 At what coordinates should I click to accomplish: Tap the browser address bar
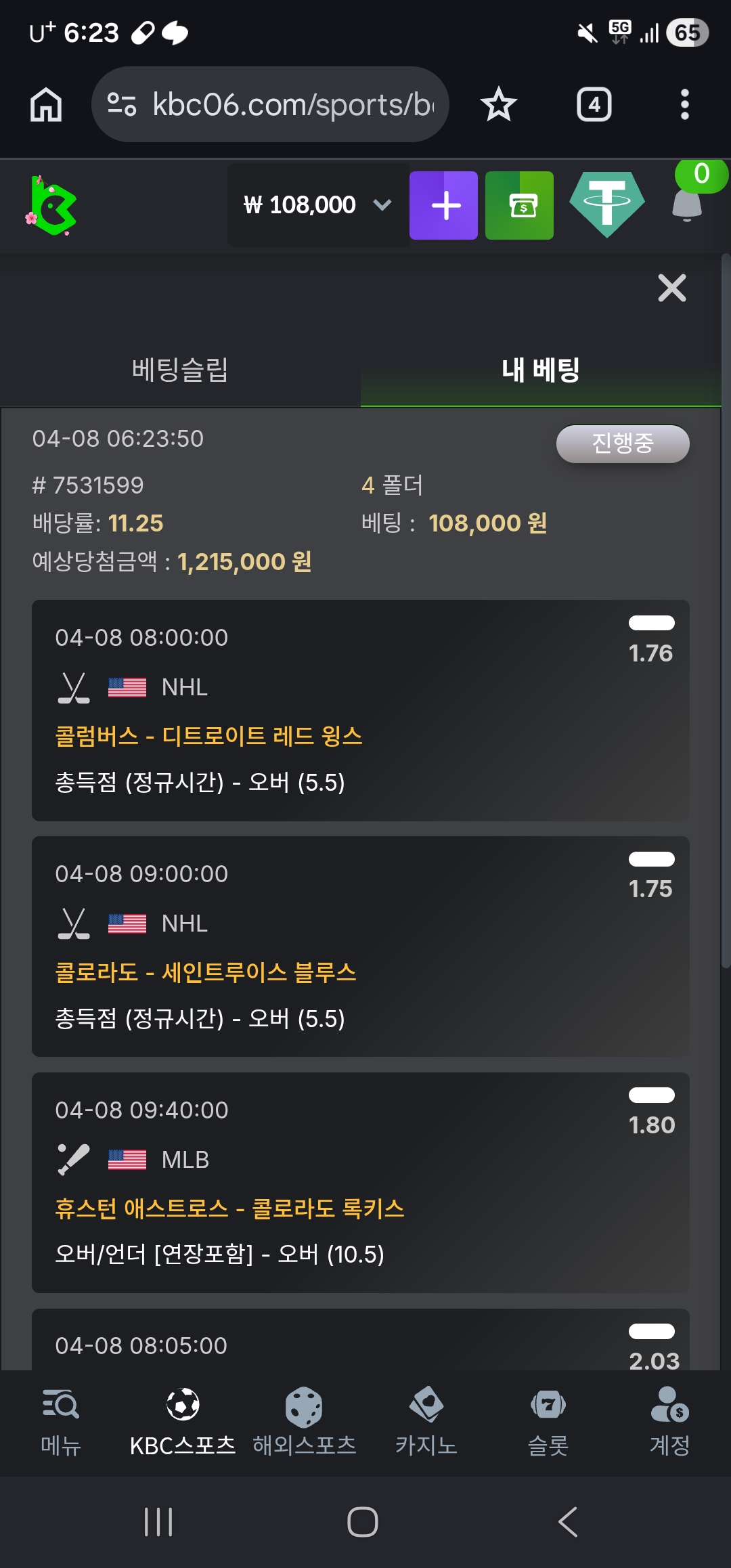coord(284,105)
